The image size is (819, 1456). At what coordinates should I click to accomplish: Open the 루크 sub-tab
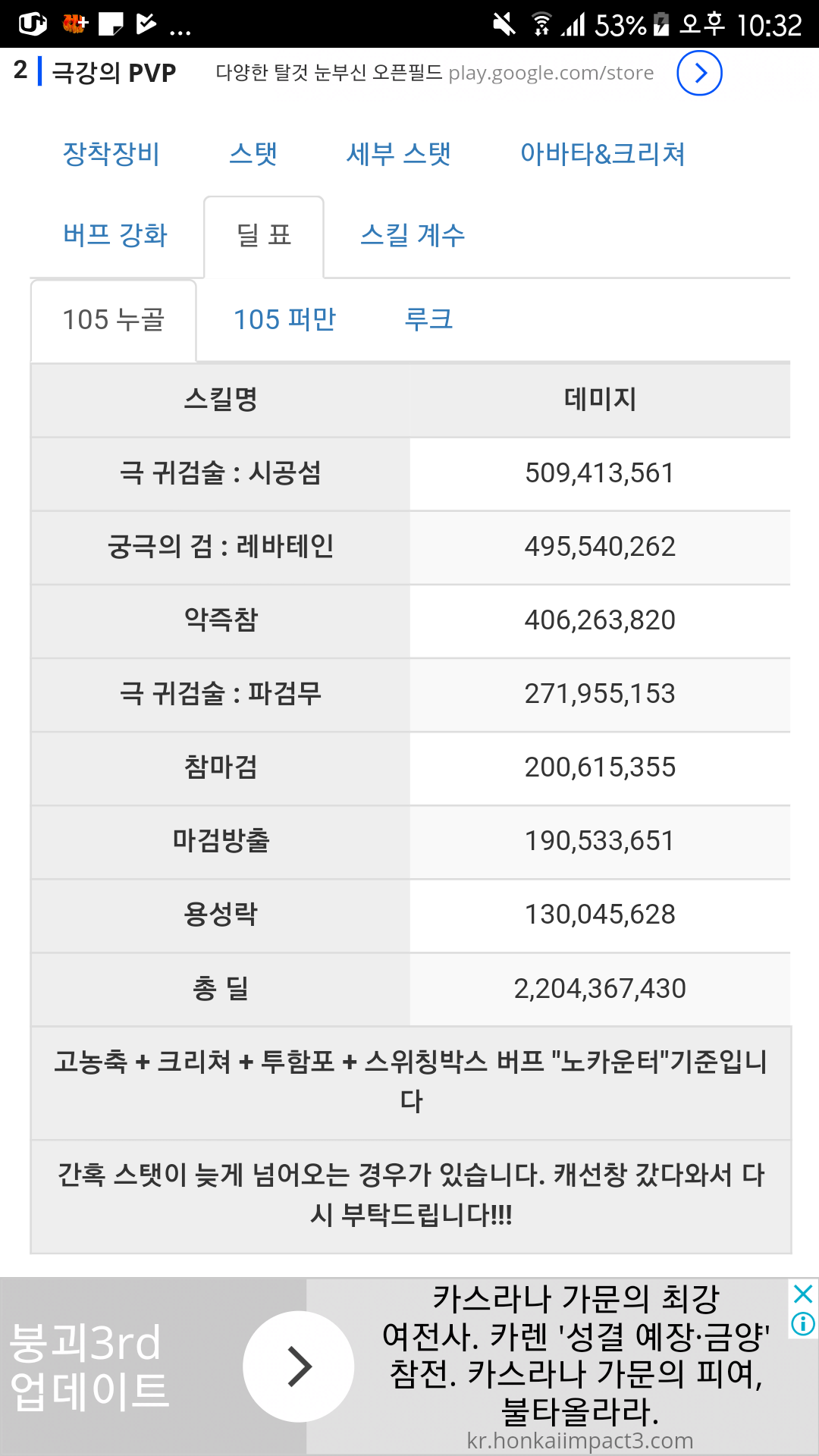[428, 320]
